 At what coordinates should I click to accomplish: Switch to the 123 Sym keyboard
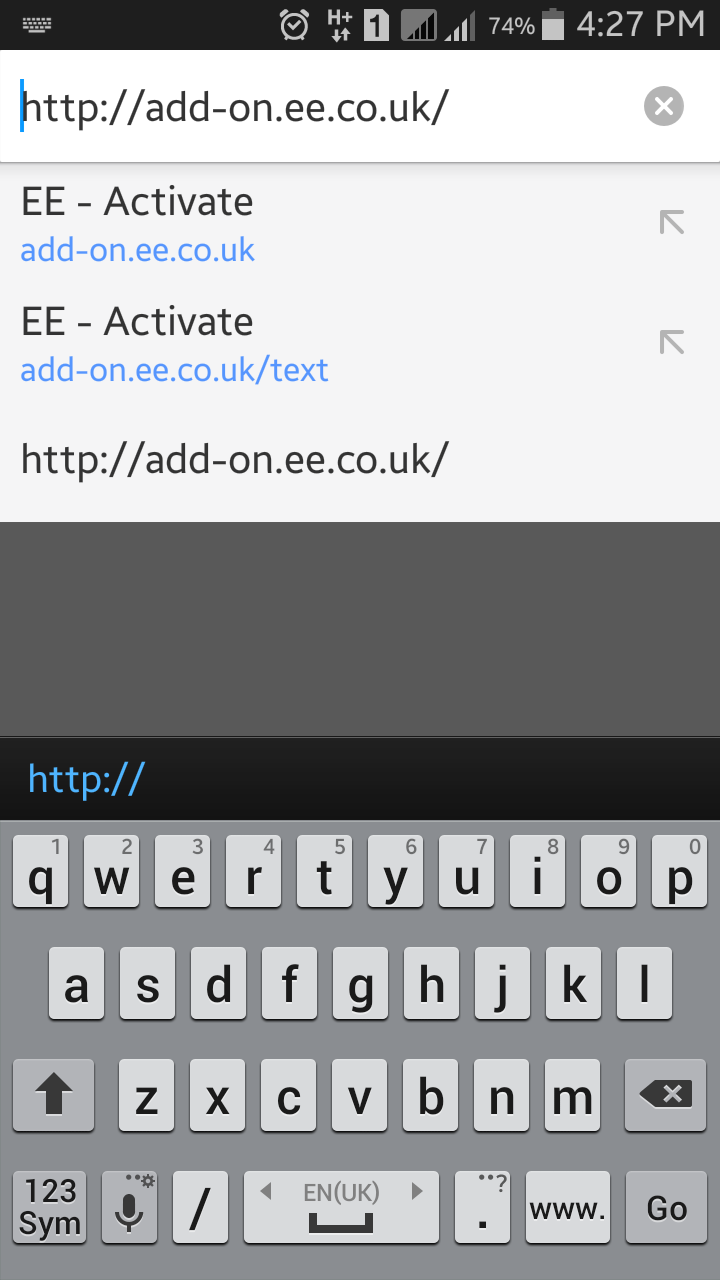(49, 1207)
